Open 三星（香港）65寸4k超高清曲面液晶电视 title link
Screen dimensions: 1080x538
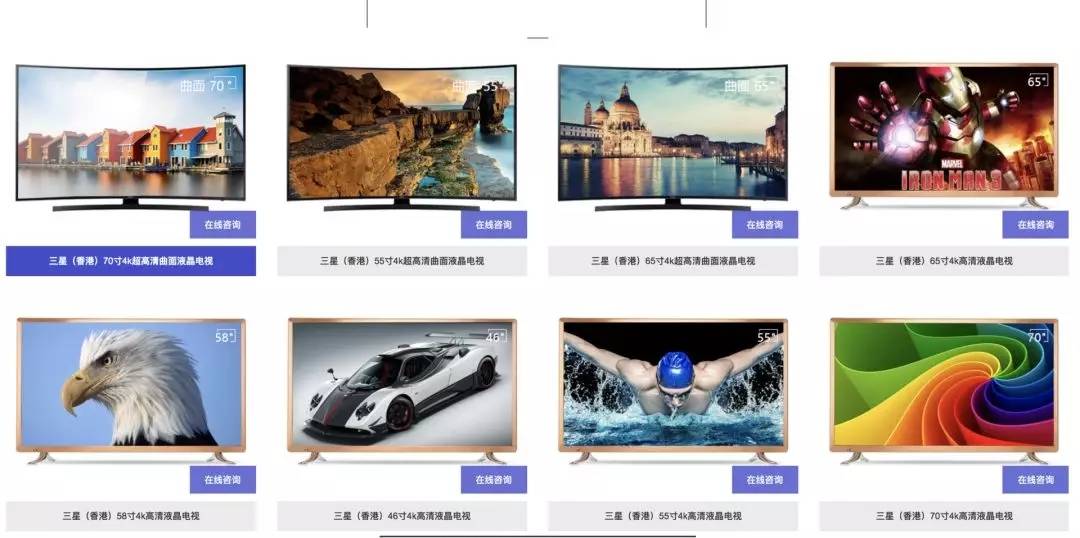pyautogui.click(x=673, y=261)
